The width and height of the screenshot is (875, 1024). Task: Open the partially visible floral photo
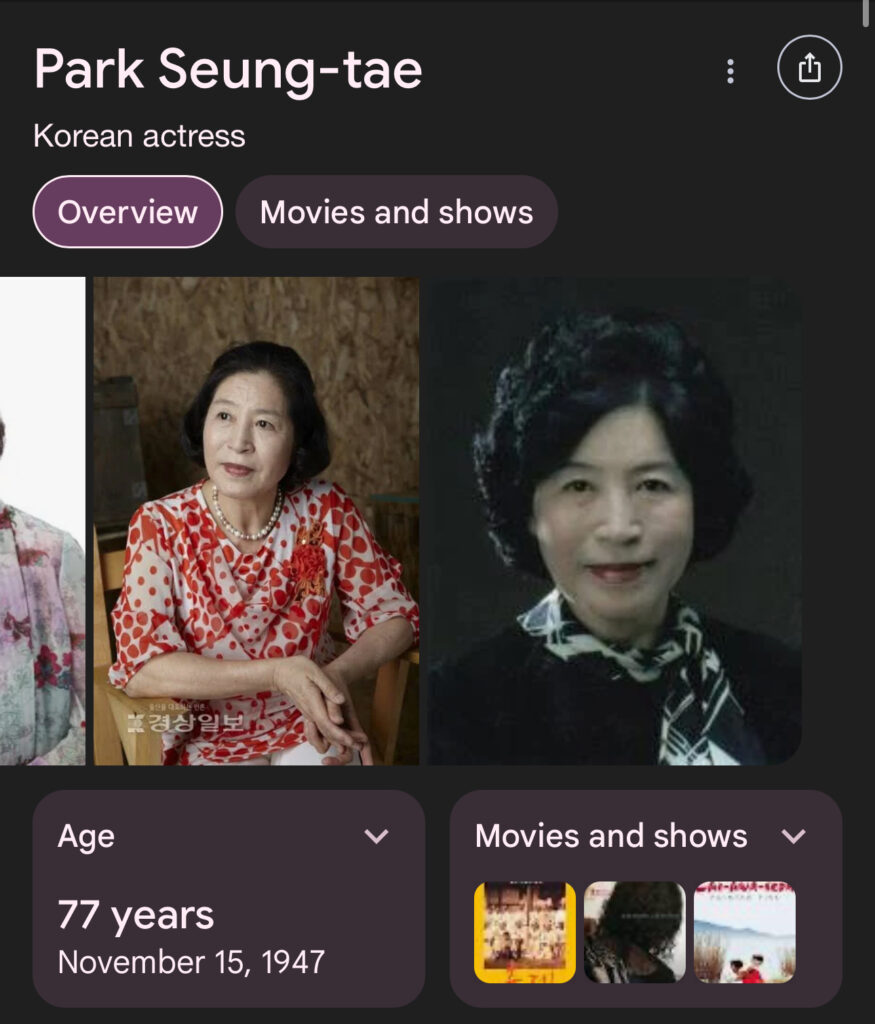(x=42, y=520)
